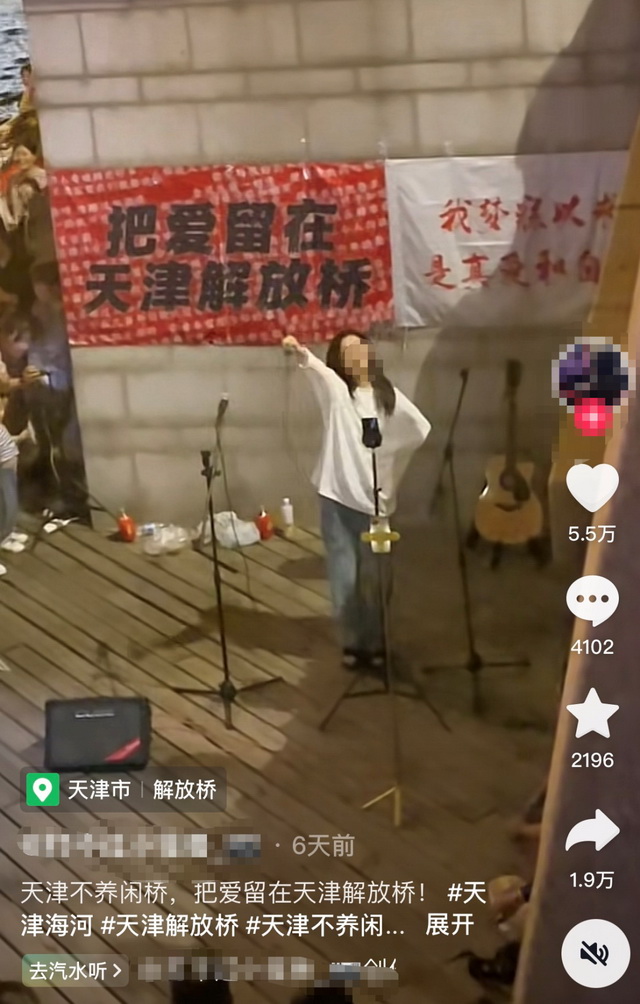Open the #天津解放桥 hashtag
The height and width of the screenshot is (1004, 640).
tap(170, 925)
